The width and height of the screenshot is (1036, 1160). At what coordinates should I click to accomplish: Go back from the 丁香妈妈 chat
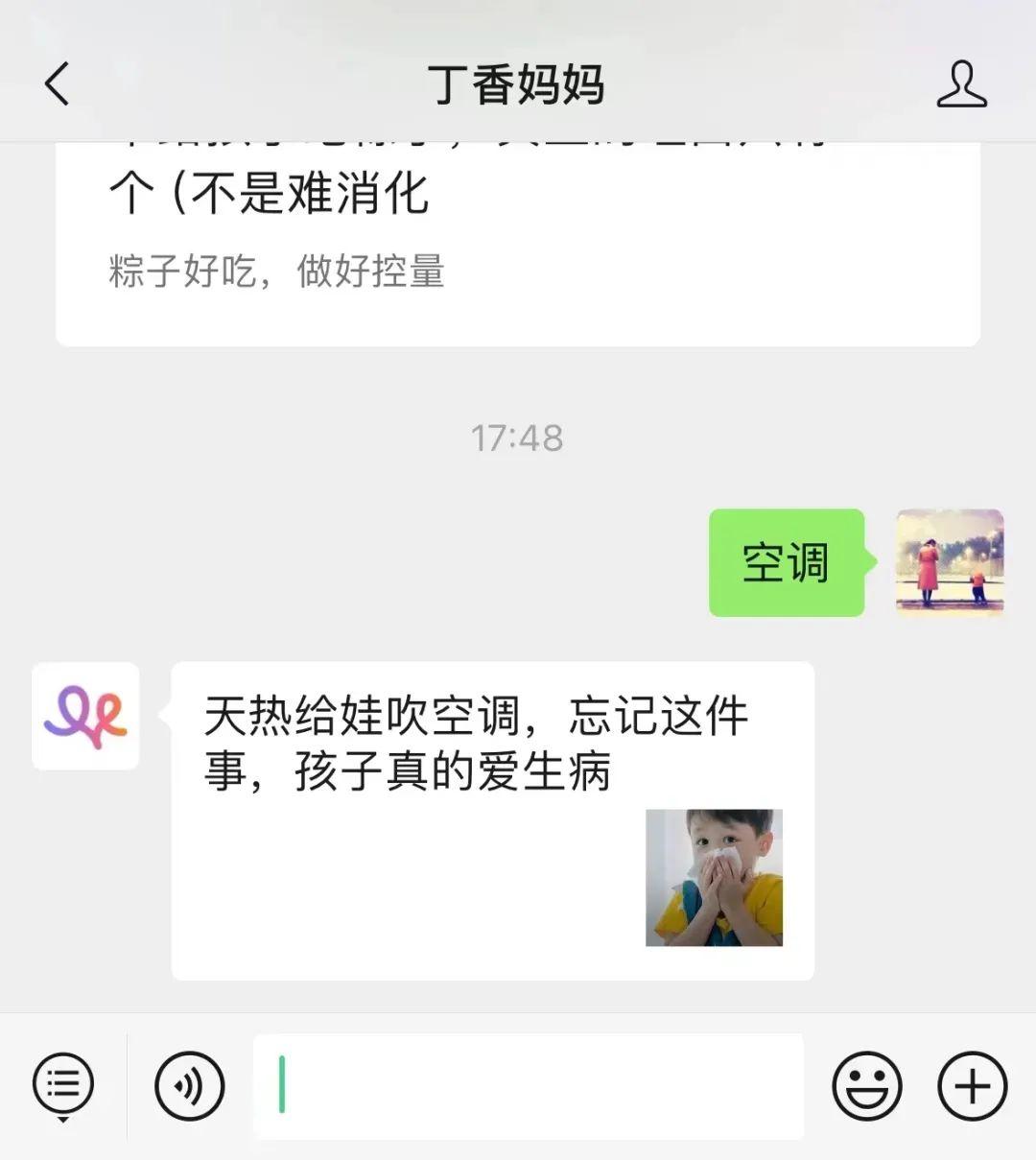(58, 83)
